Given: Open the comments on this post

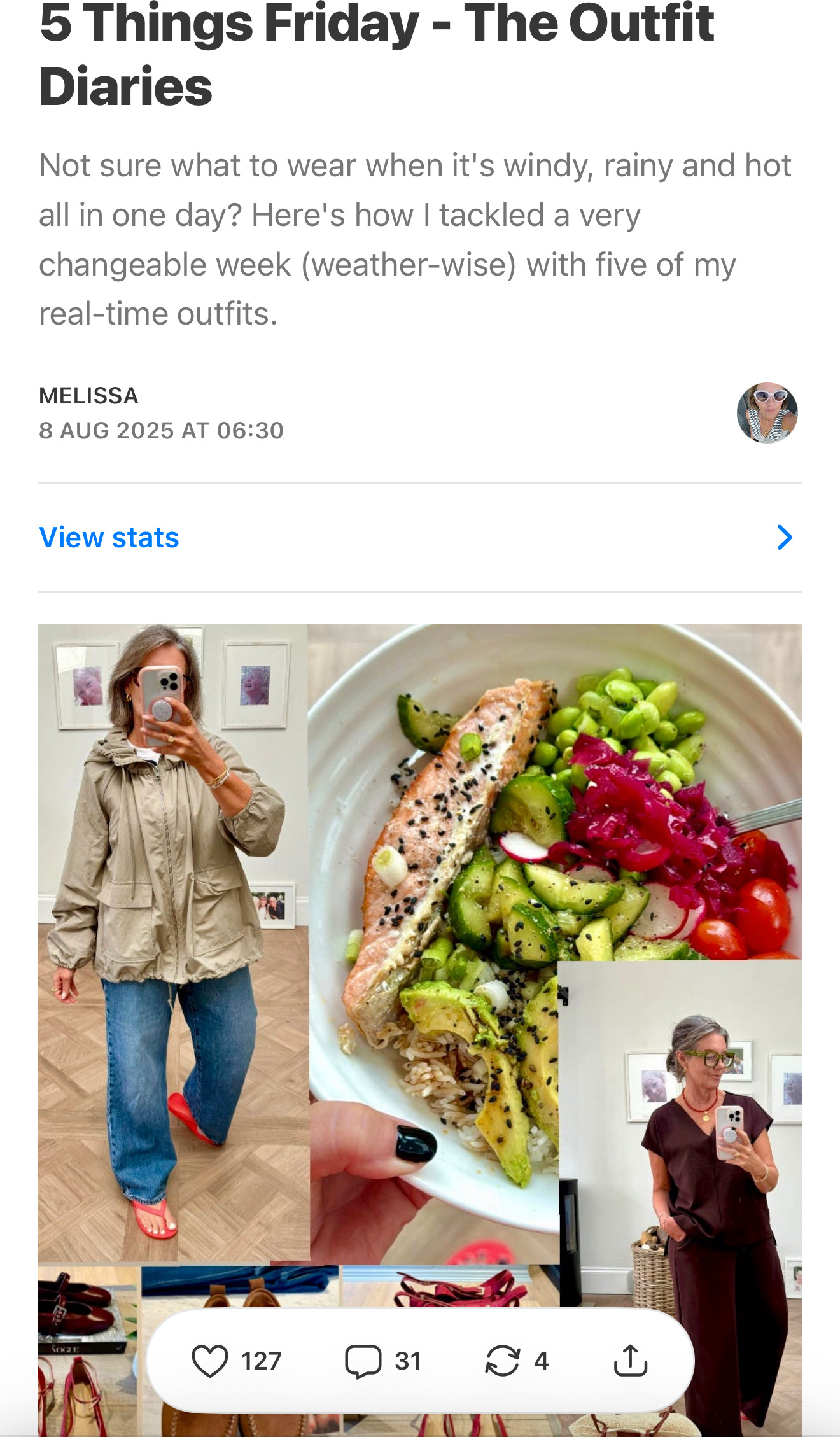Looking at the screenshot, I should [x=363, y=1361].
